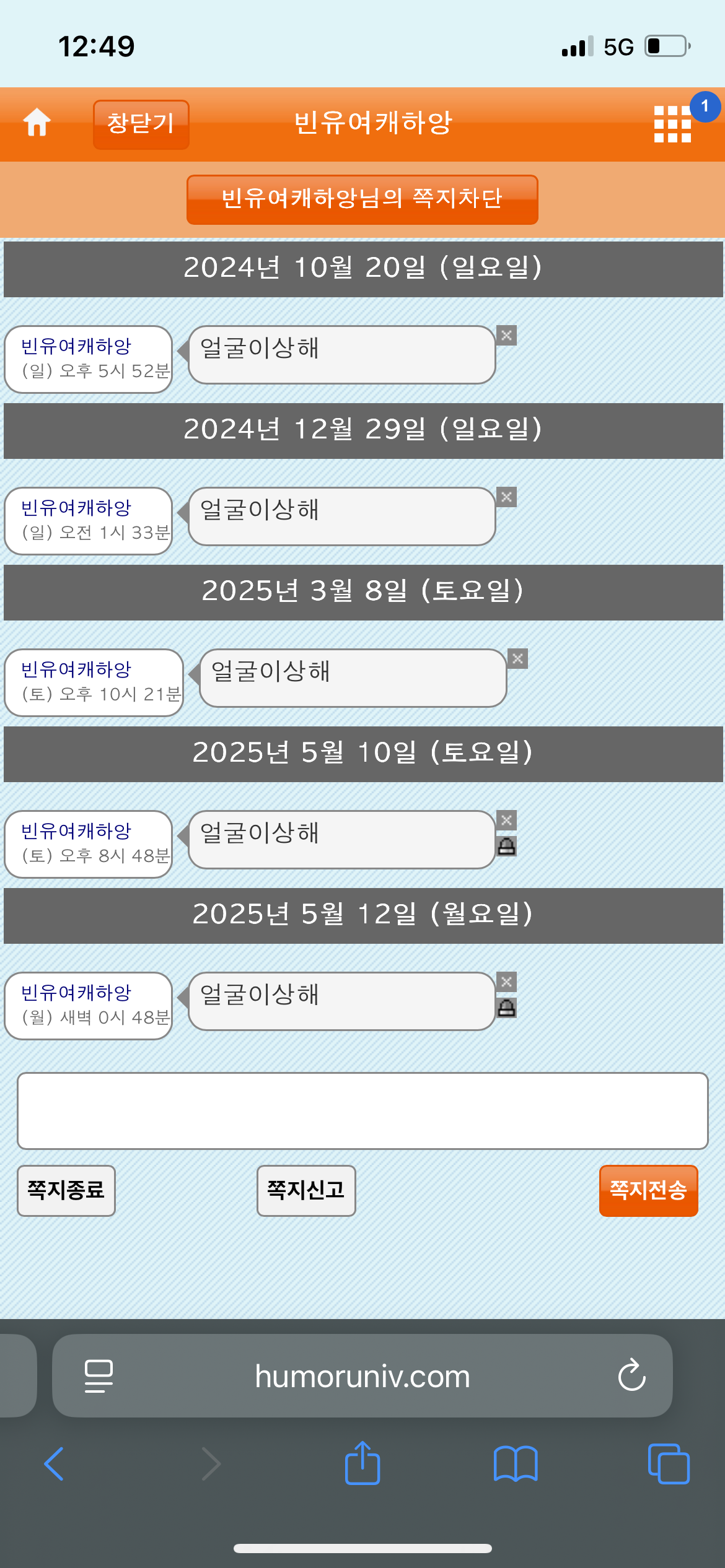
Task: Go back in the browser
Action: click(55, 1464)
